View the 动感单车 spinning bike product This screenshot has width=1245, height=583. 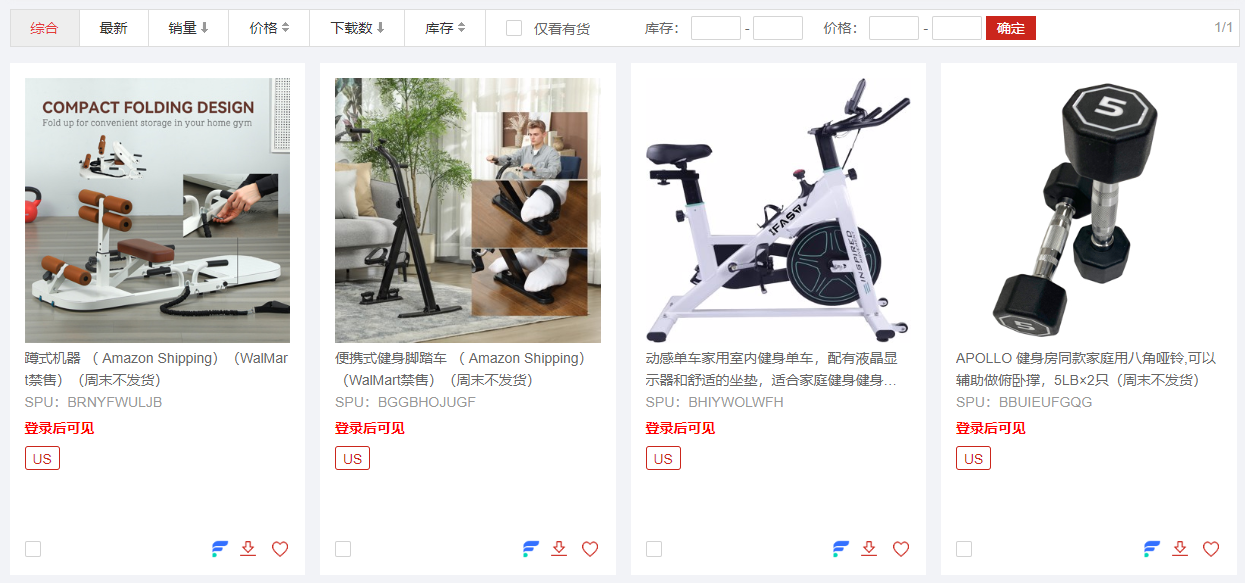[x=778, y=211]
